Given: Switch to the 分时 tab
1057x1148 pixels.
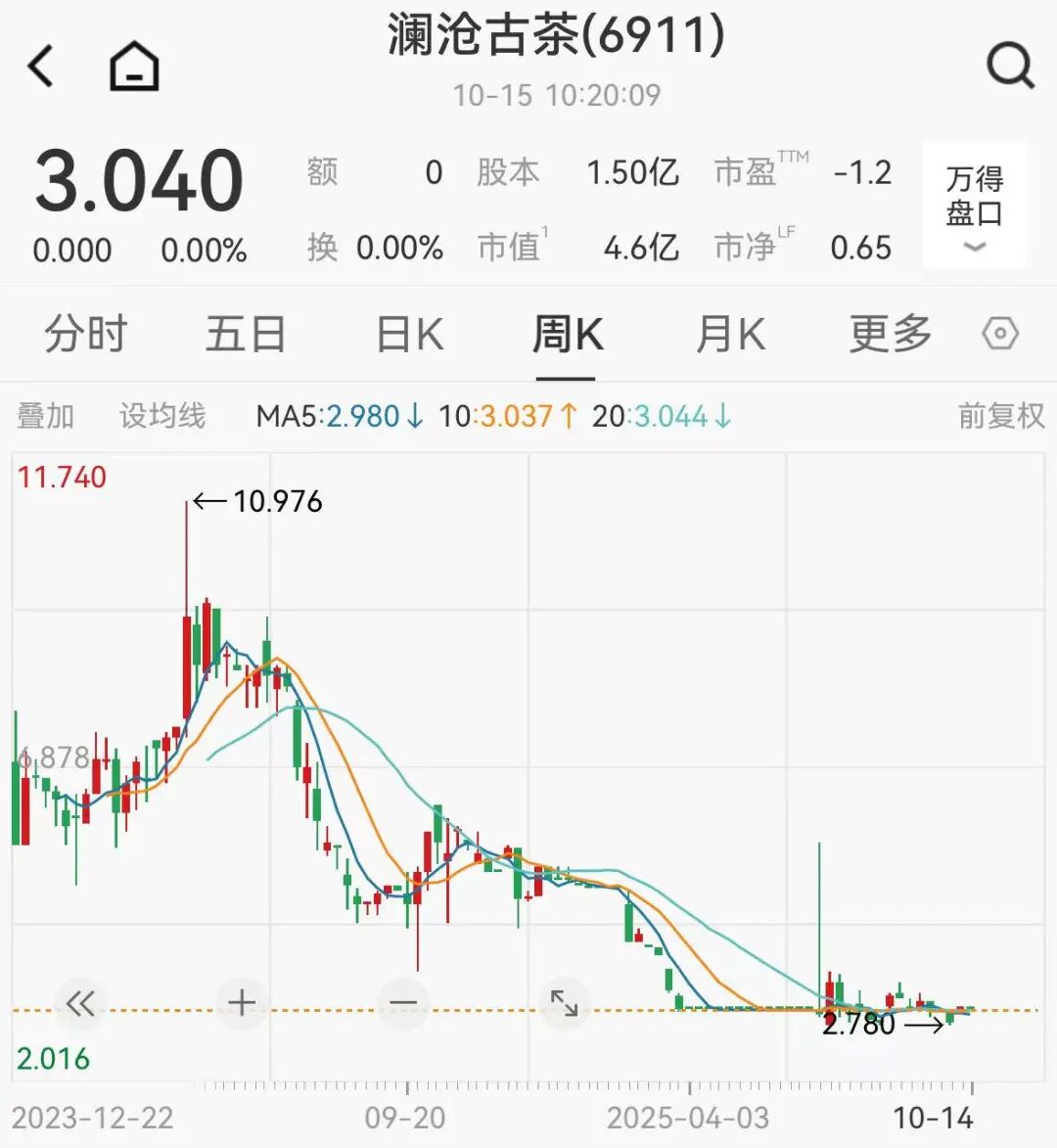Looking at the screenshot, I should click(85, 335).
